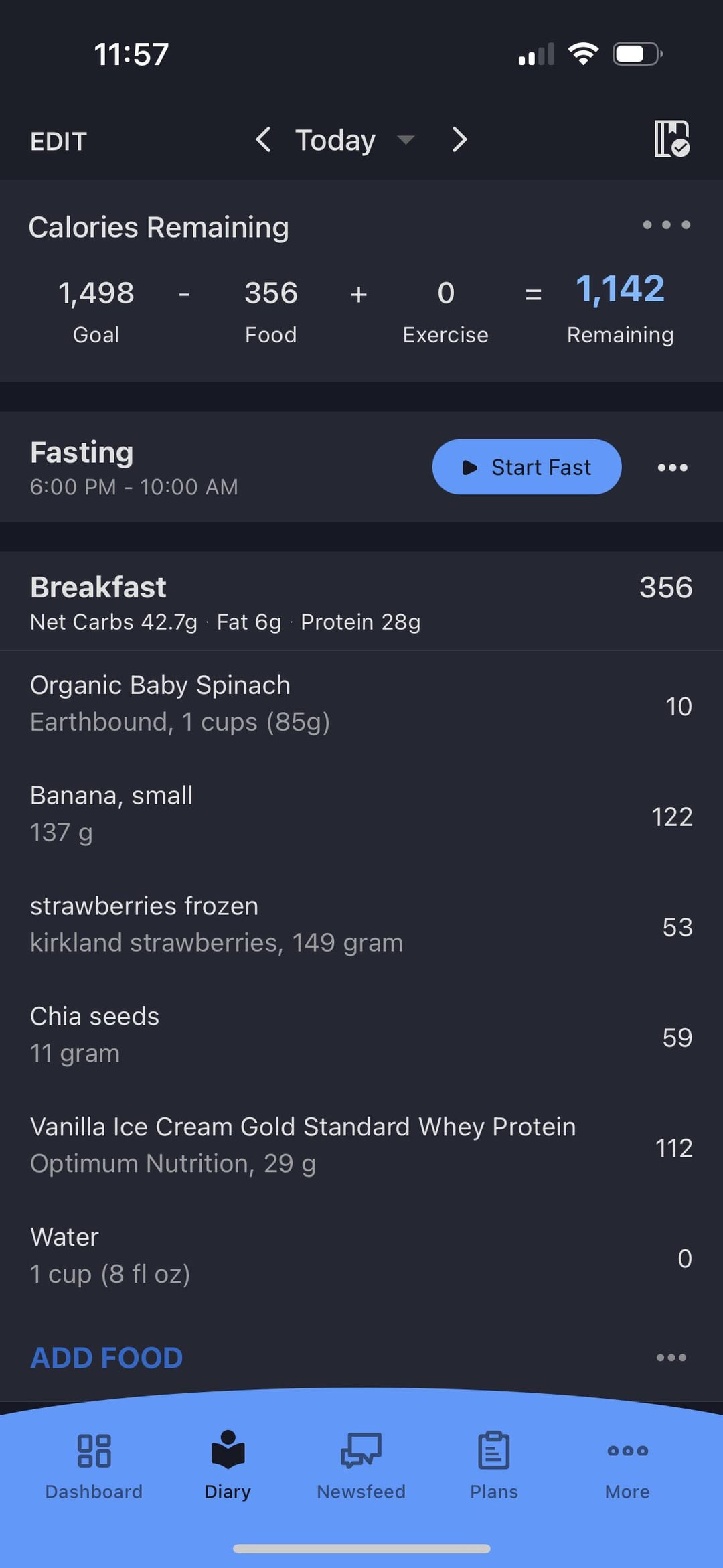The width and height of the screenshot is (723, 1568).
Task: Open strawberries frozen entry
Action: coord(361,925)
